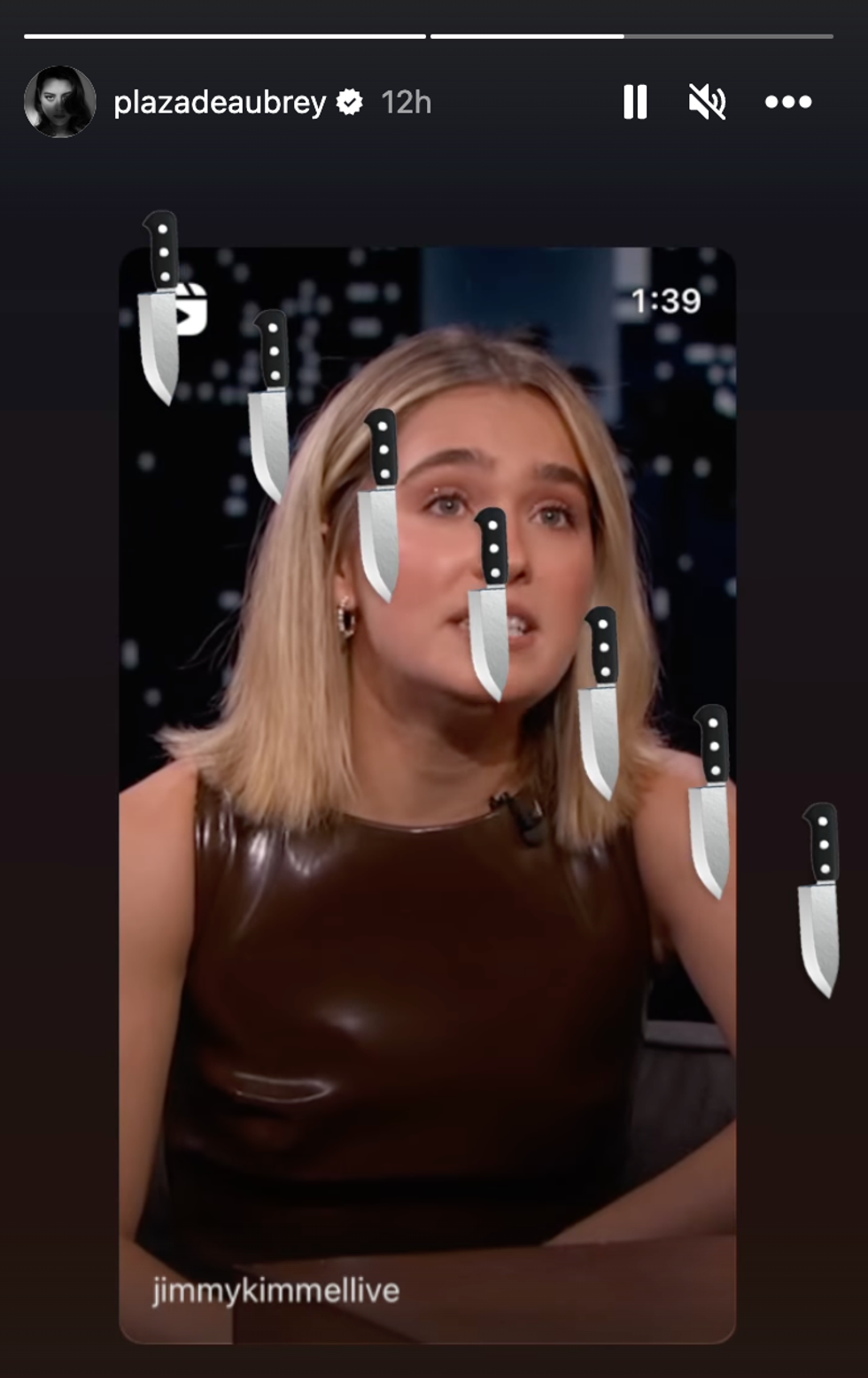868x1378 pixels.
Task: Open plazadeaubrey's profile picture
Action: [59, 102]
